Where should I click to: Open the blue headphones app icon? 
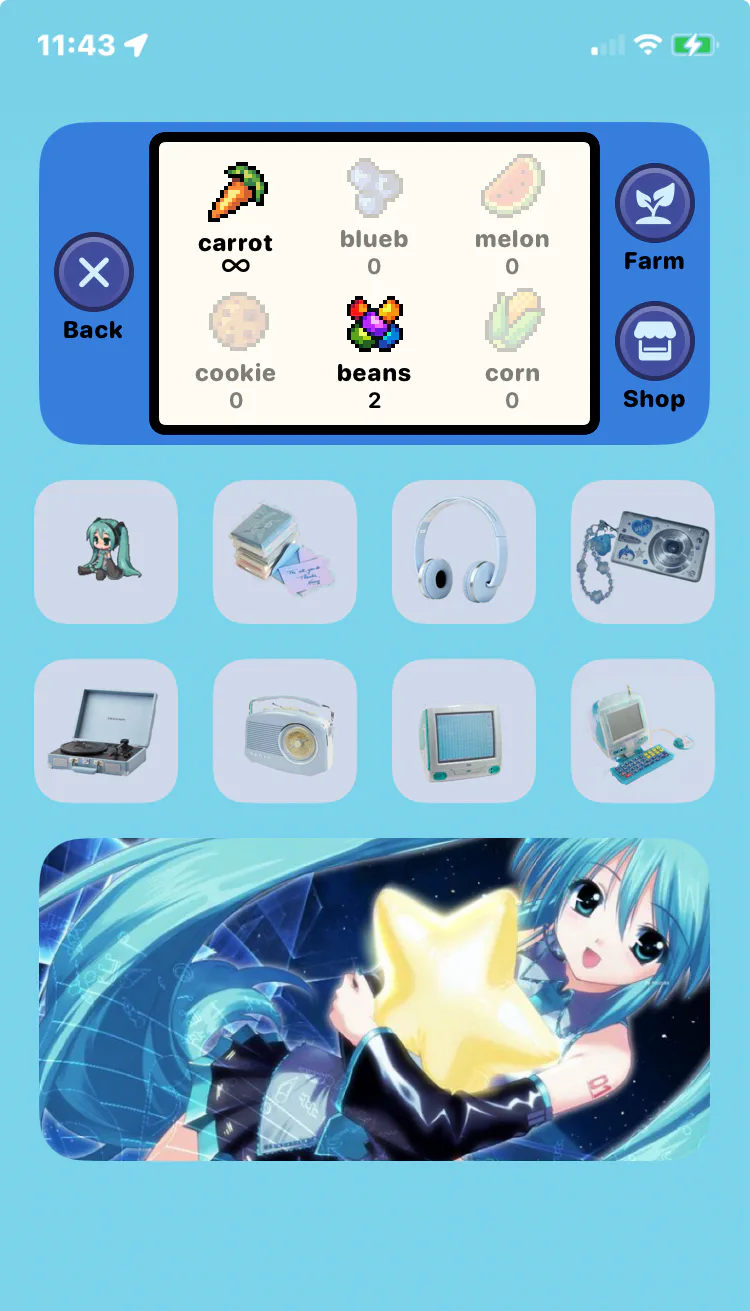coord(464,552)
